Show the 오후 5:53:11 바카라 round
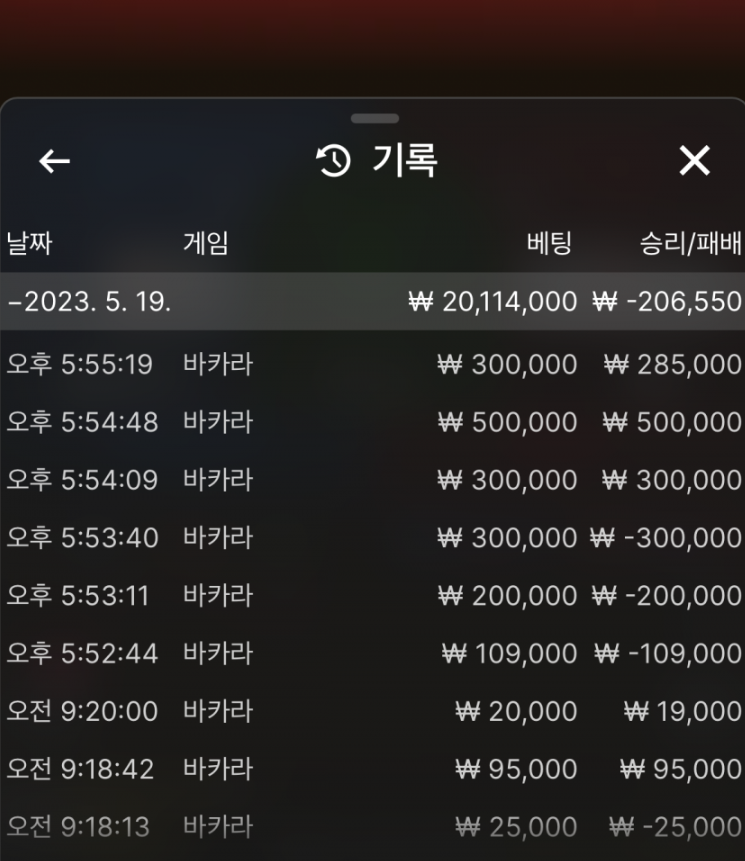This screenshot has width=745, height=861. pos(372,596)
